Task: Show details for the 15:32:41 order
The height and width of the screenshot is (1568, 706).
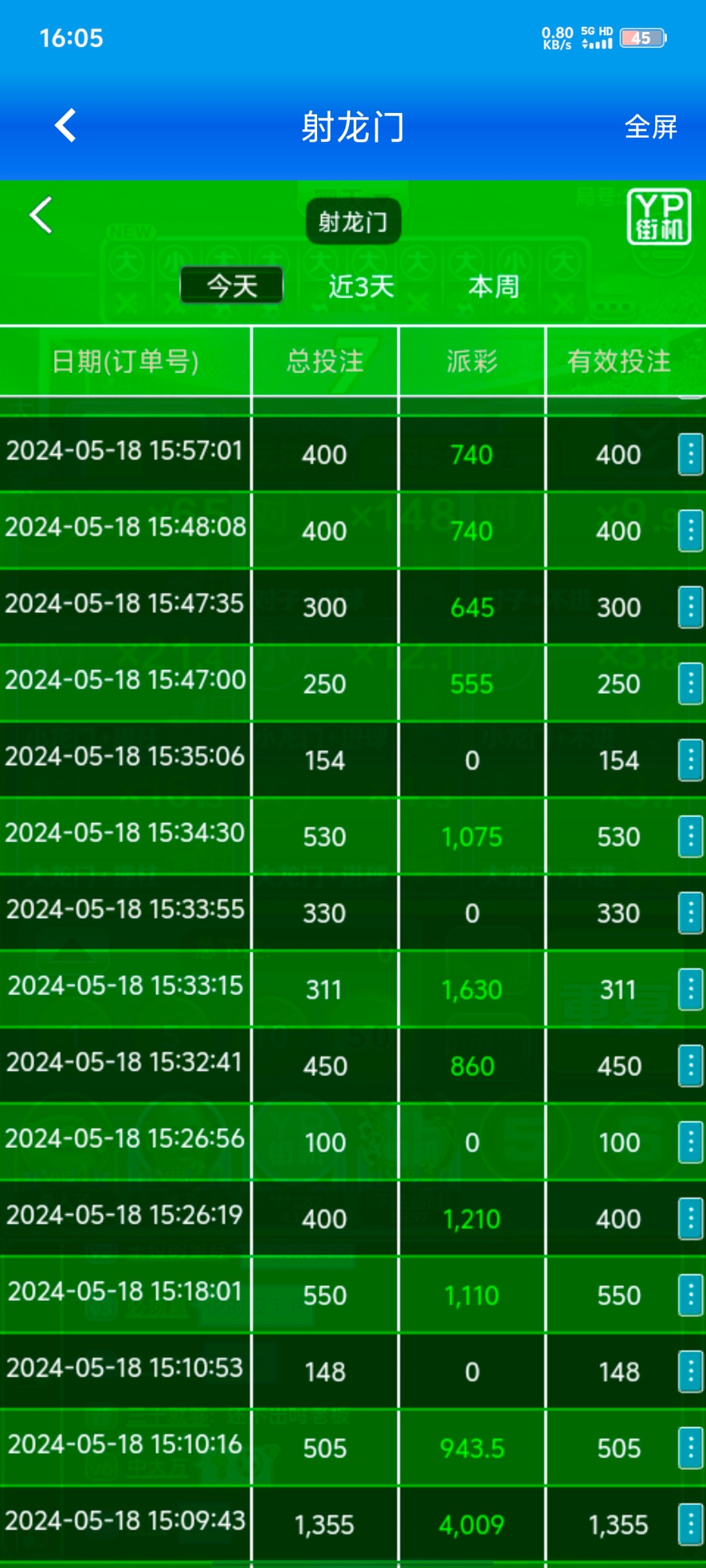Action: pyautogui.click(x=690, y=1066)
